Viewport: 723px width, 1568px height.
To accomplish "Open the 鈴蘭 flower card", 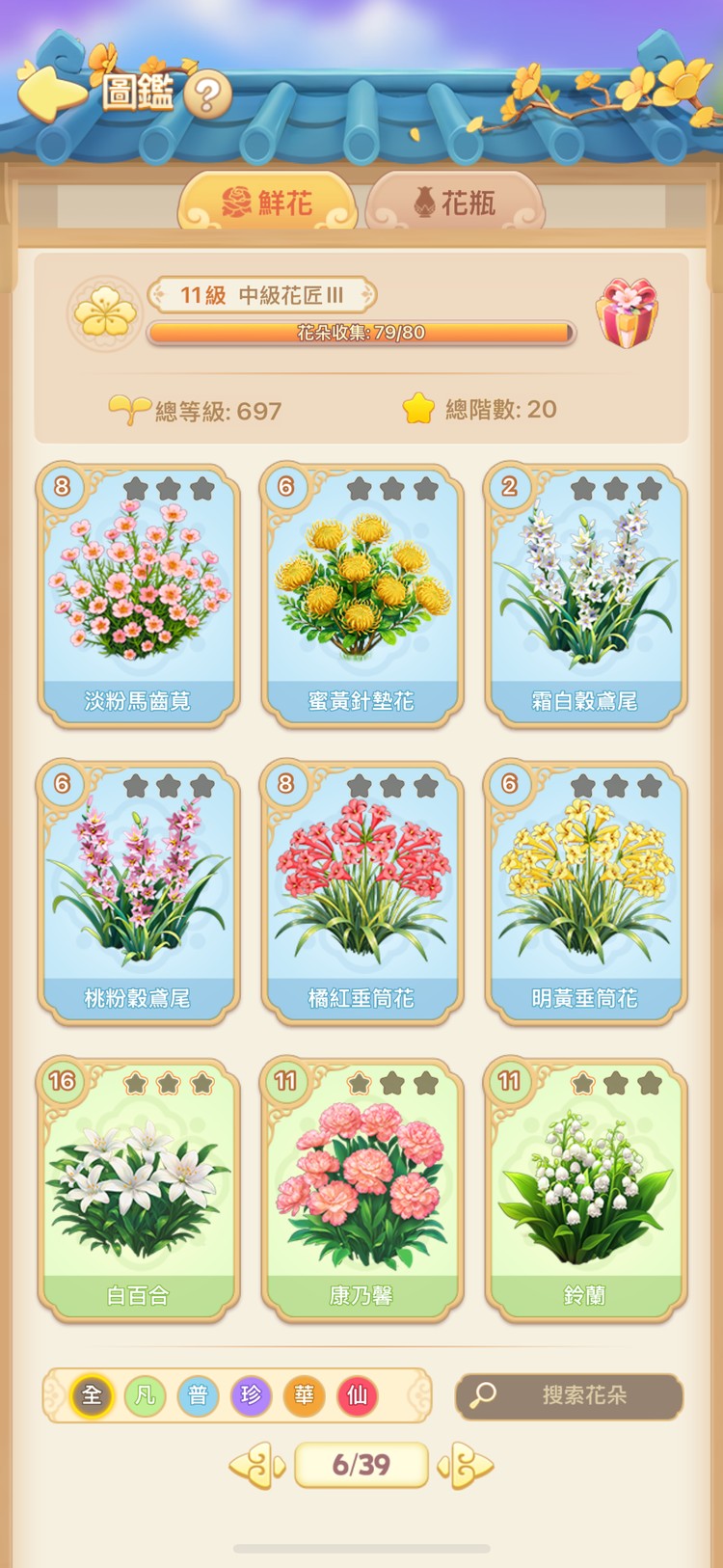I will pyautogui.click(x=585, y=1188).
